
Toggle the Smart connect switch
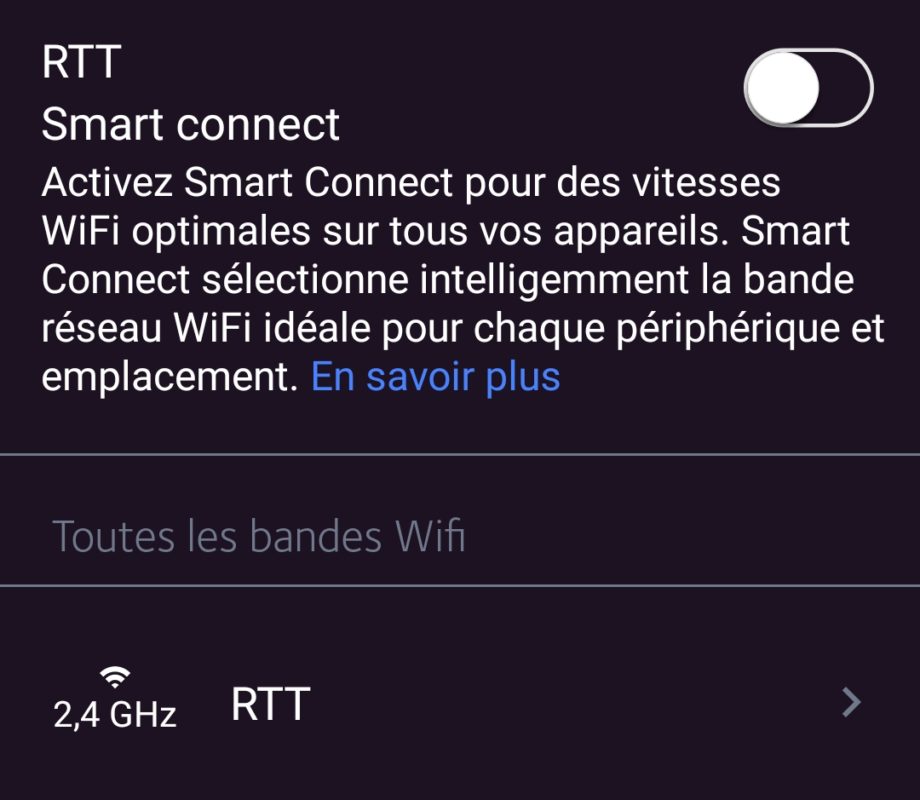click(808, 88)
